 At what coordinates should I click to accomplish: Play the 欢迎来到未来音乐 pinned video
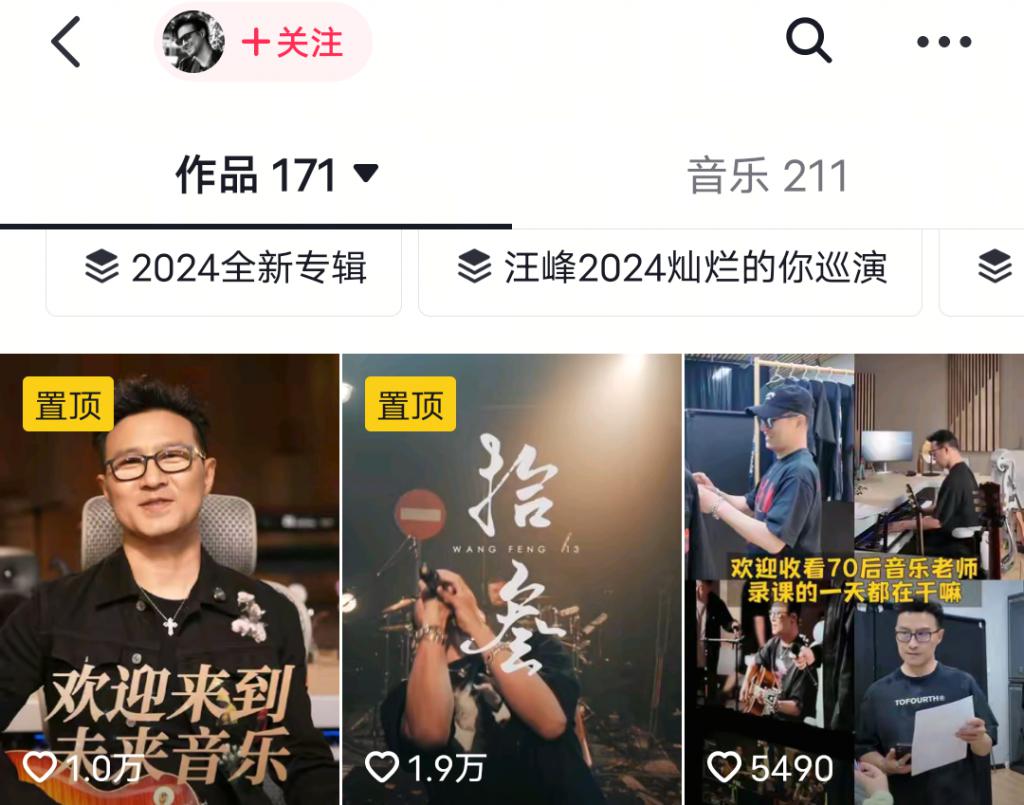[x=169, y=580]
